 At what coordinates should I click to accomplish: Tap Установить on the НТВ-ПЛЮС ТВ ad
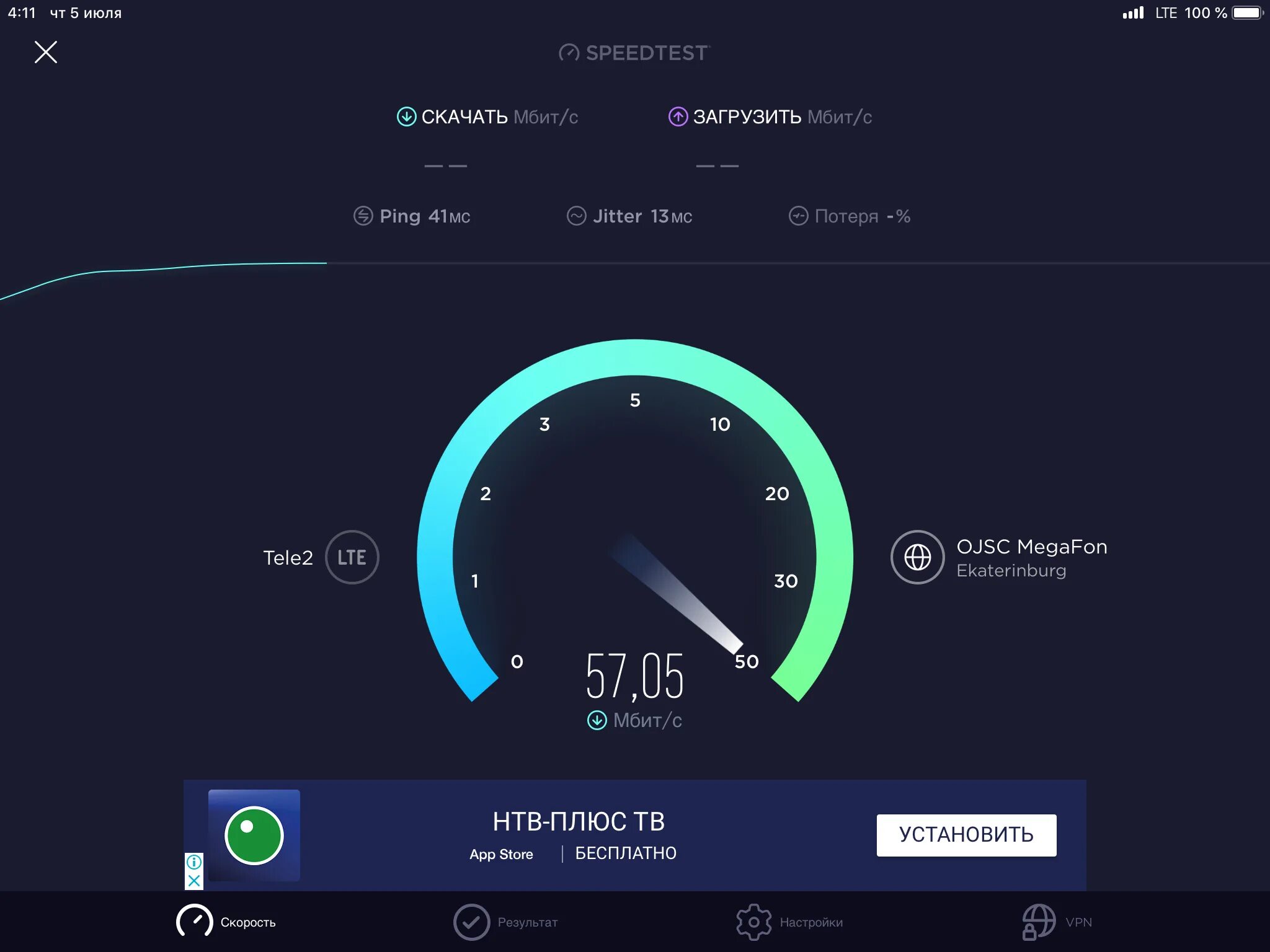pos(966,835)
